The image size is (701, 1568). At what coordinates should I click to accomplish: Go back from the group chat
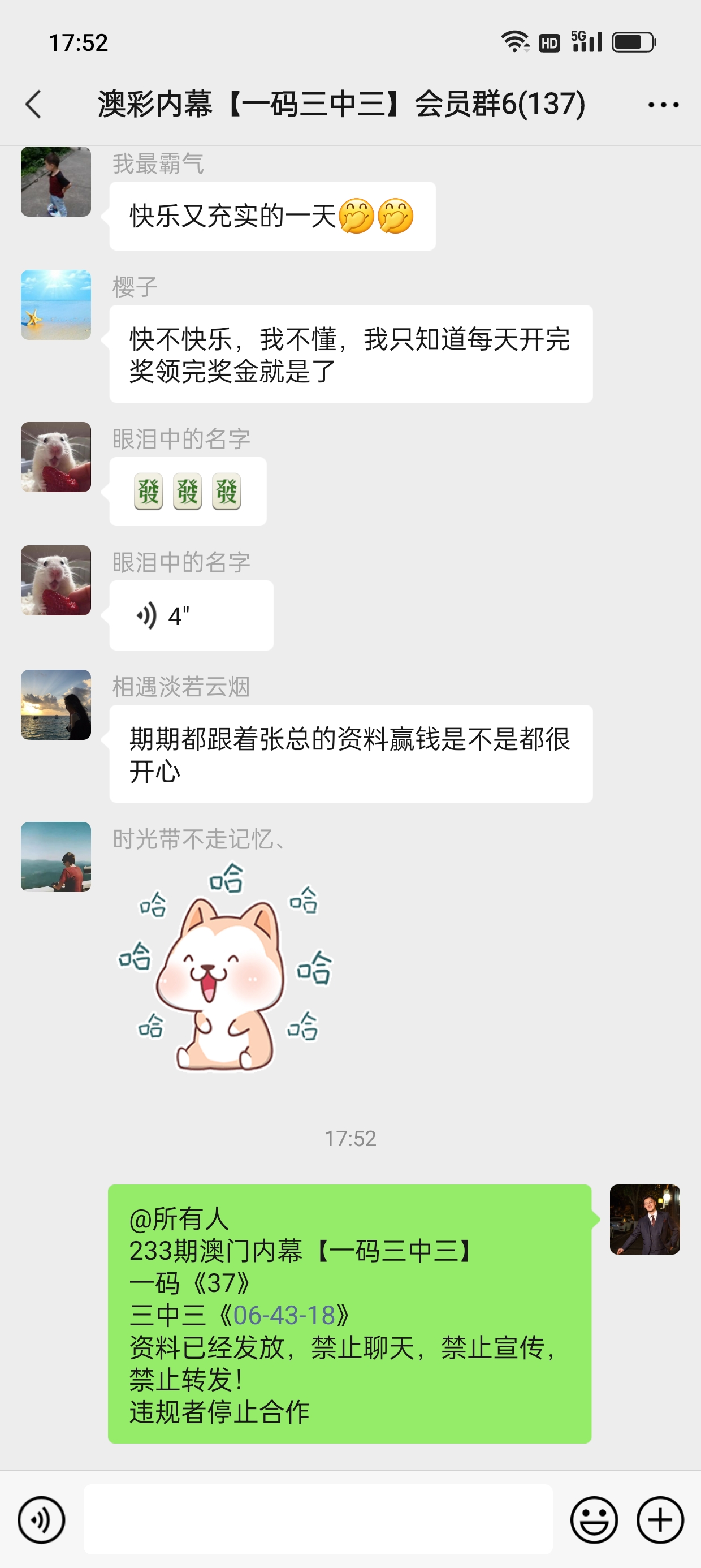click(34, 104)
